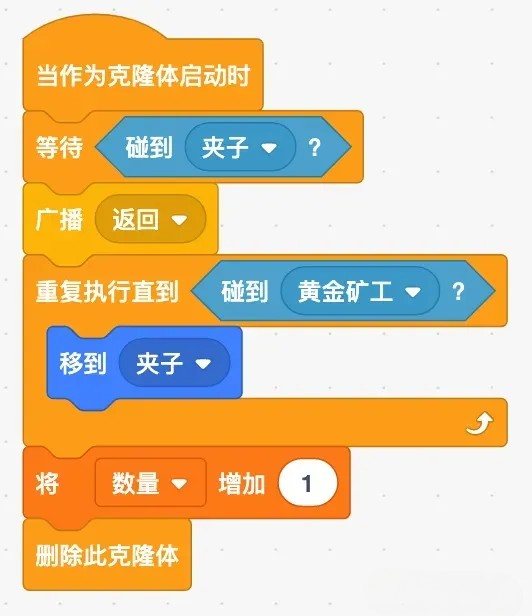Open the 黄金矿工 dropdown in the 碰到 condition
532x616 pixels.
360,291
